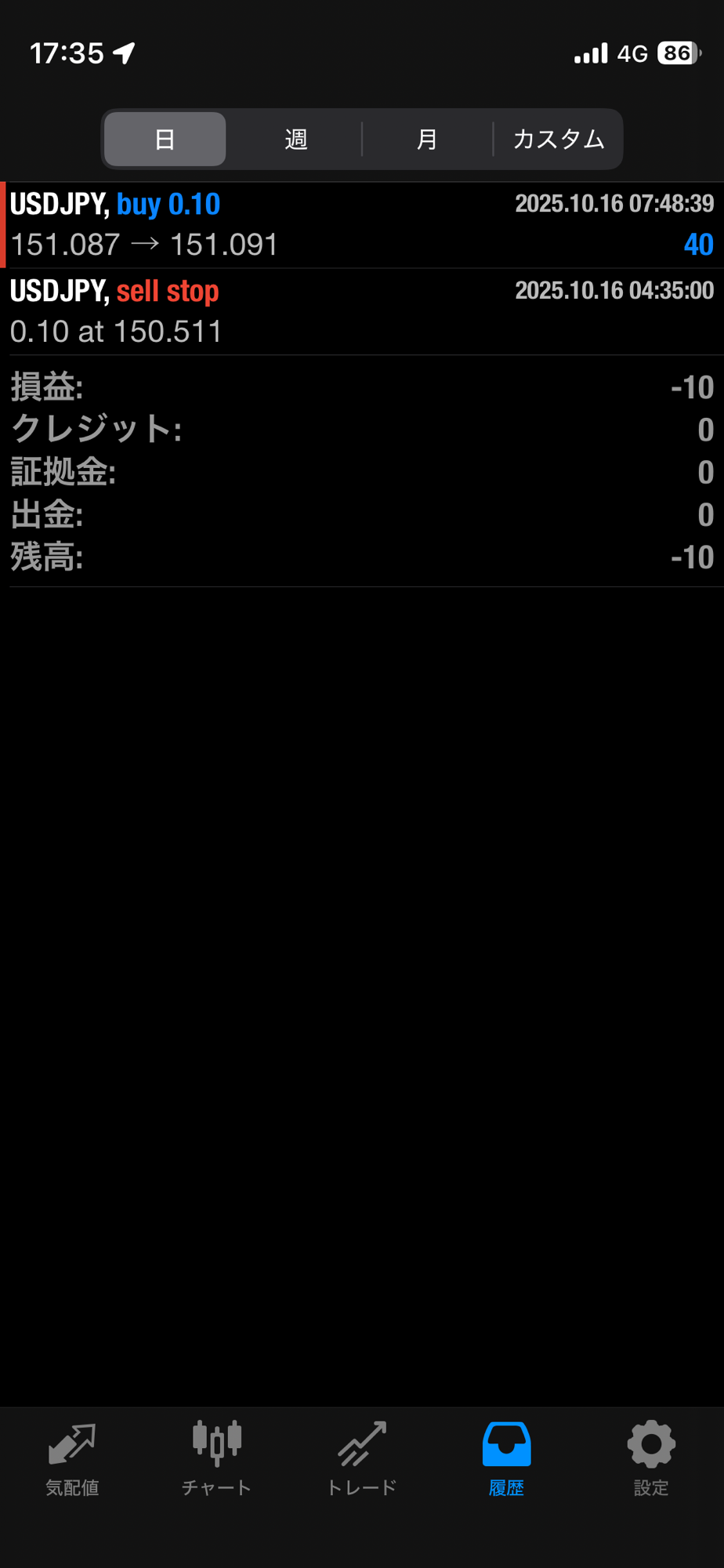
Task: Open the USDJPY buy 0.10 trade entry
Action: click(362, 225)
